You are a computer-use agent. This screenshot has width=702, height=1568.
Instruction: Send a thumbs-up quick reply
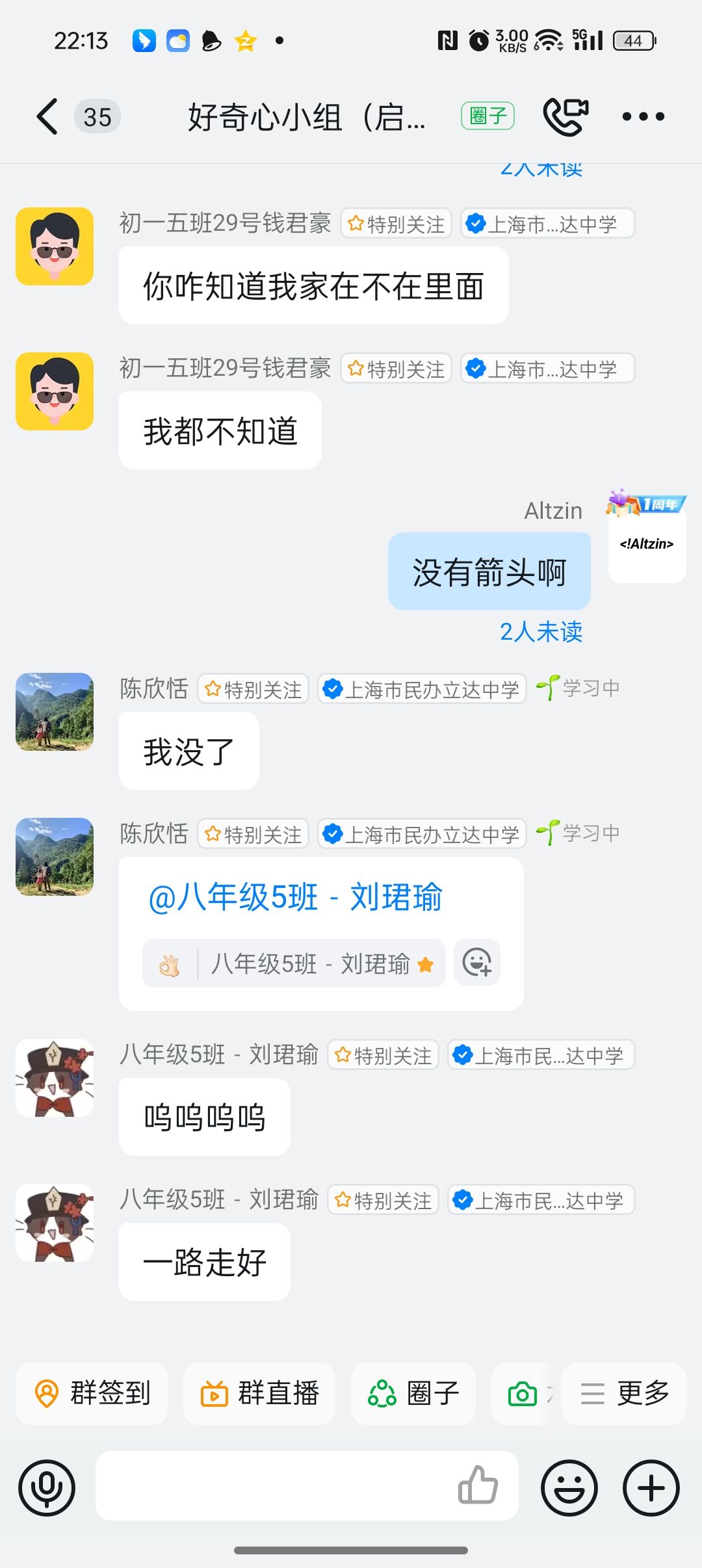click(478, 1486)
